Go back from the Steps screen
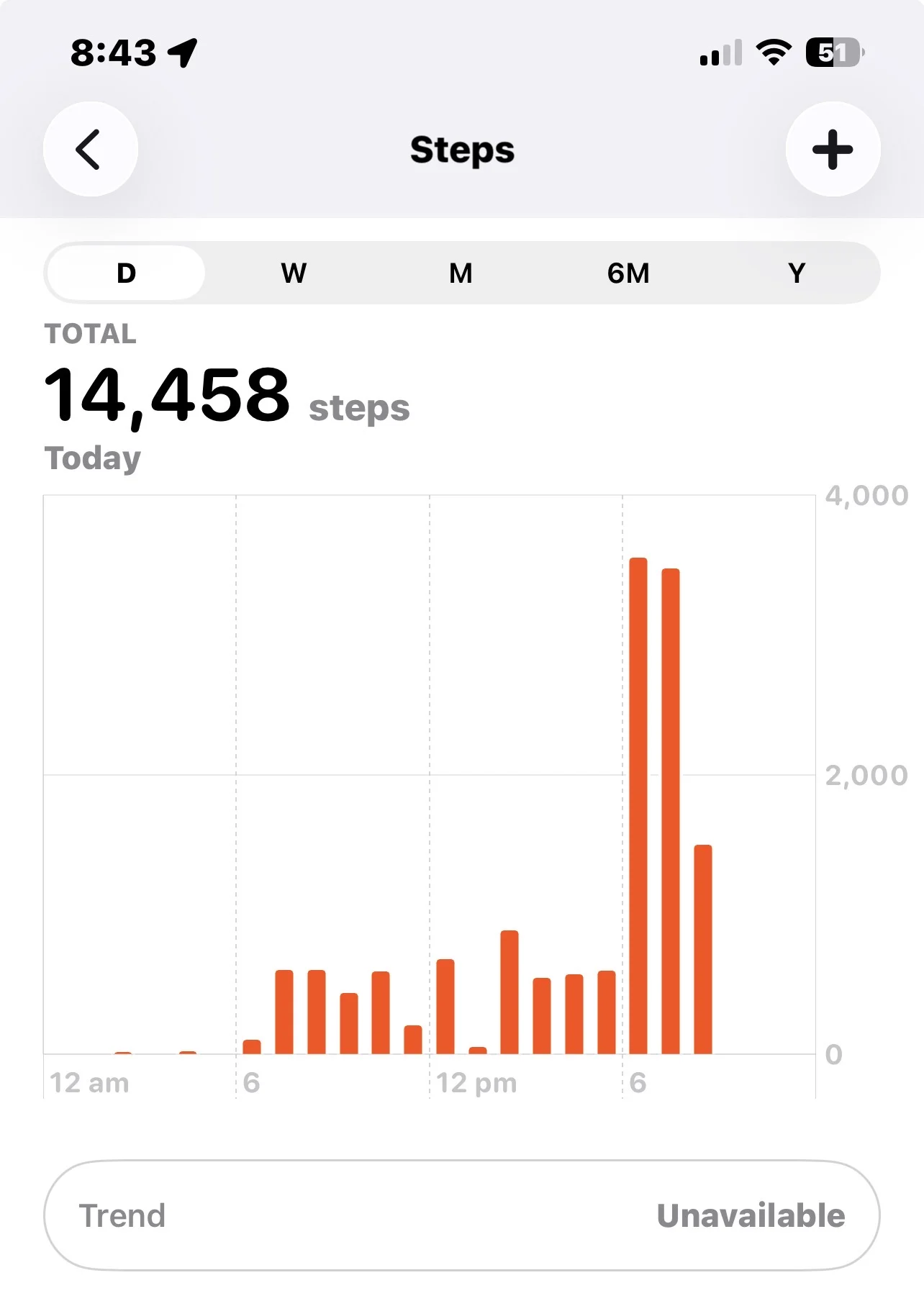 tap(90, 150)
